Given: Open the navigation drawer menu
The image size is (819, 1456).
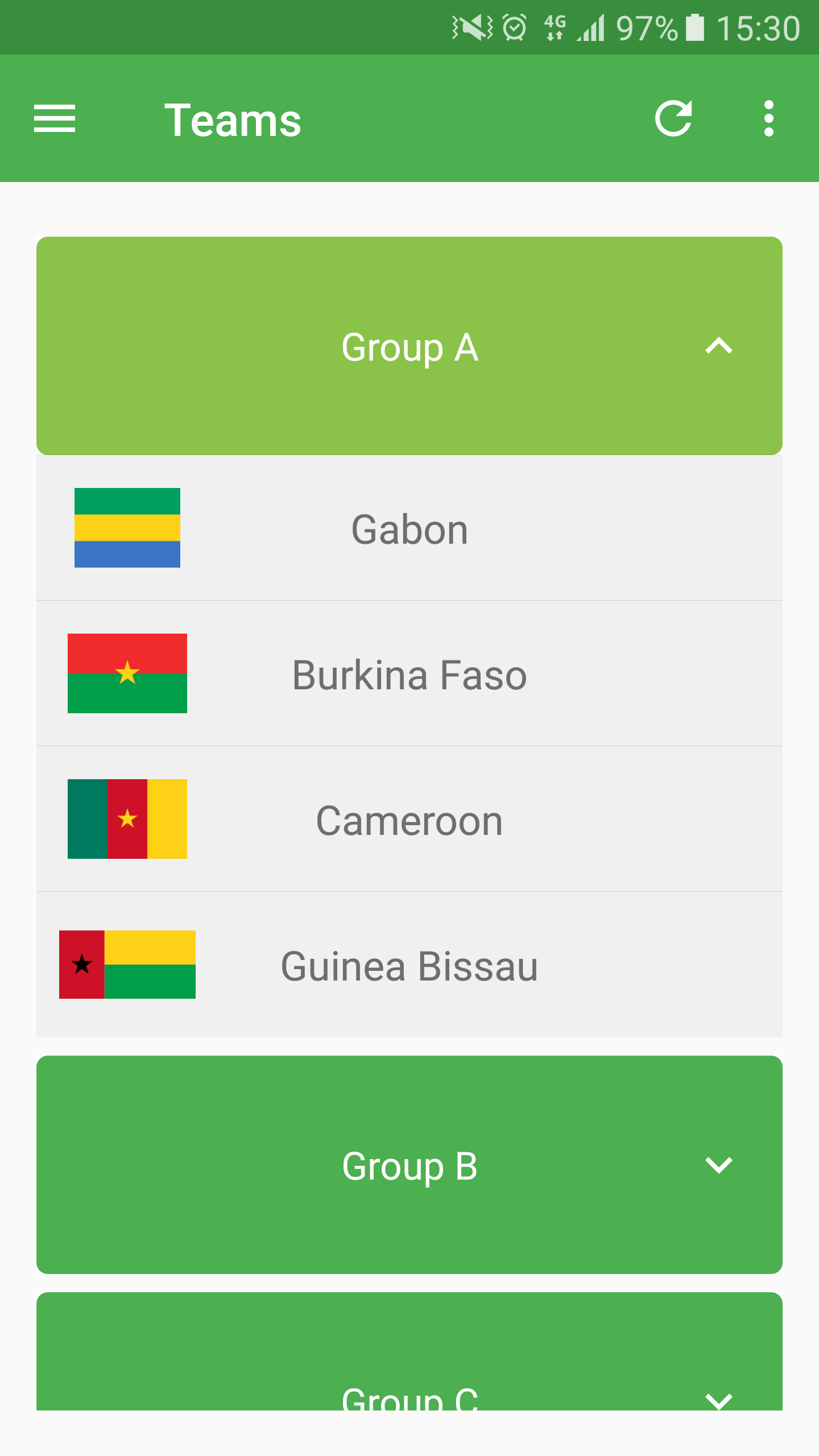Looking at the screenshot, I should click(x=55, y=119).
